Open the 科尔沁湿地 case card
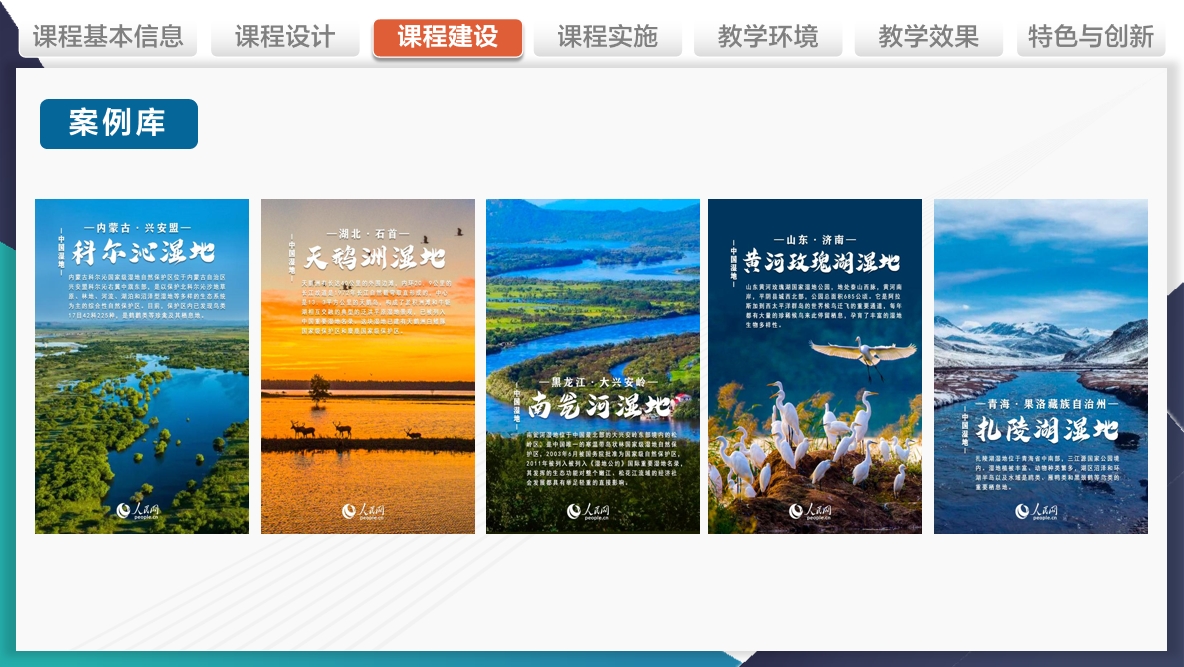Screen dimensions: 1184x667 (x=142, y=366)
